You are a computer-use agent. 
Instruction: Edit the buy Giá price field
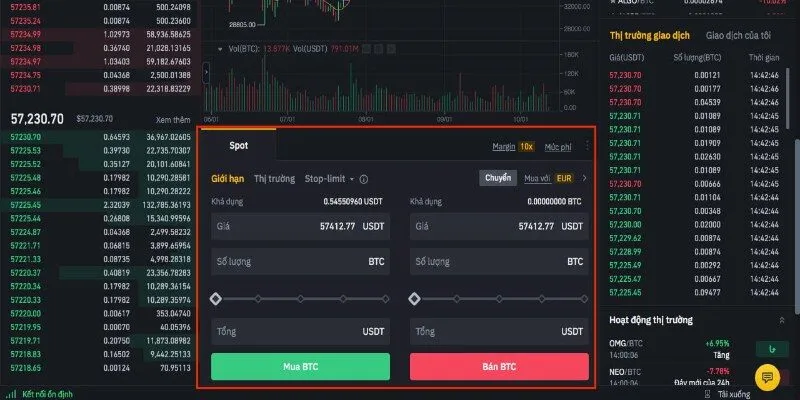tap(301, 227)
